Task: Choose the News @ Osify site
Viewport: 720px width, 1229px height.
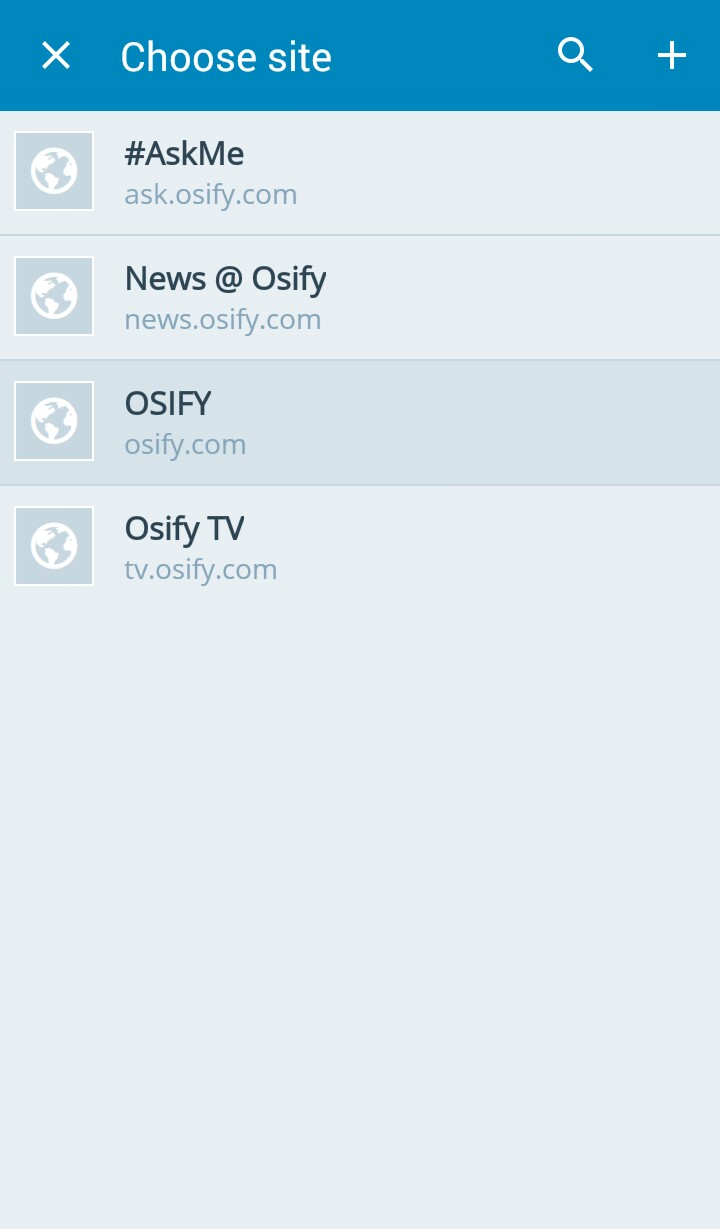Action: (x=360, y=297)
